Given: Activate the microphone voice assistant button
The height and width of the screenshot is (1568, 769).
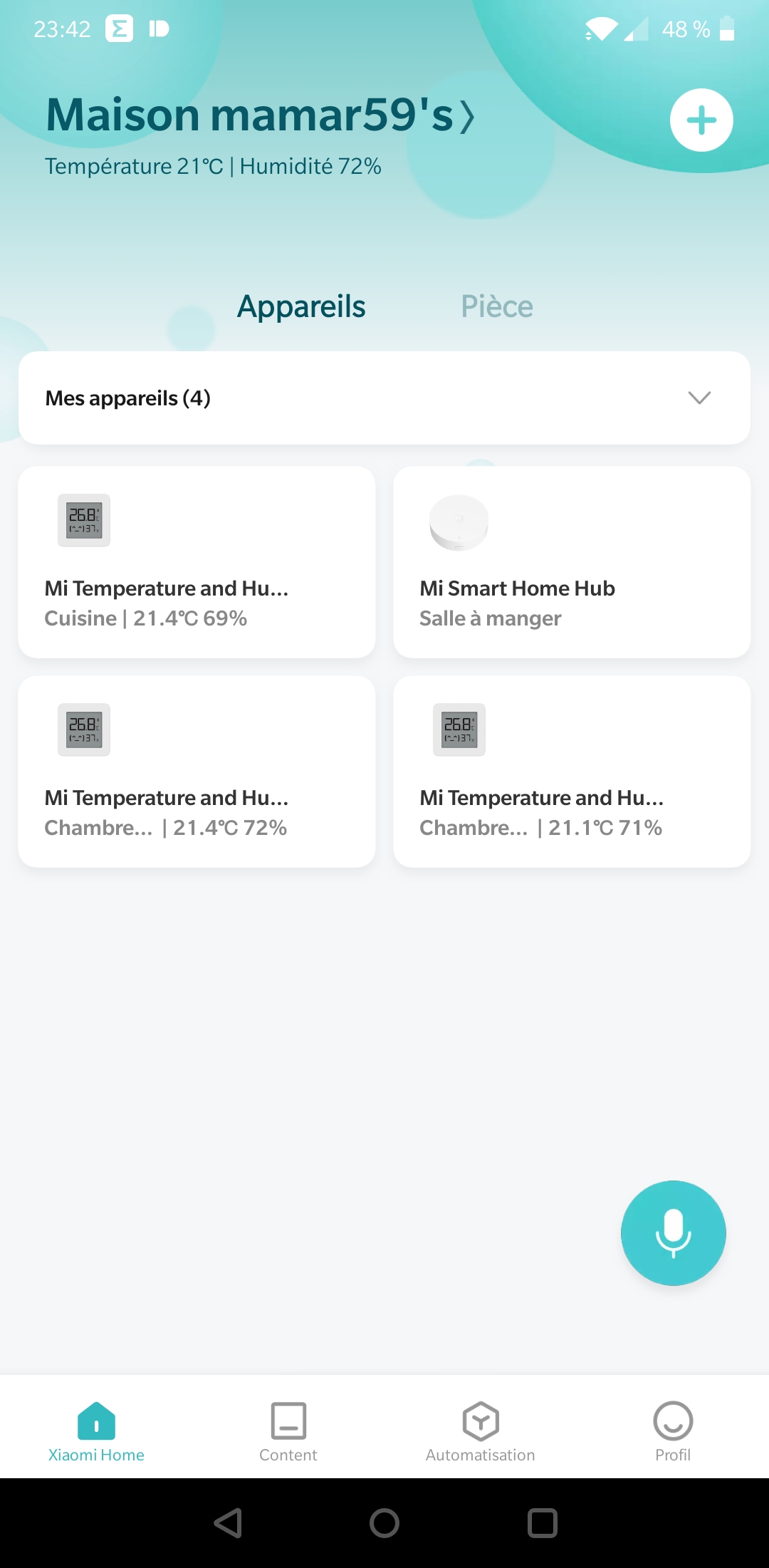Looking at the screenshot, I should click(x=673, y=1232).
